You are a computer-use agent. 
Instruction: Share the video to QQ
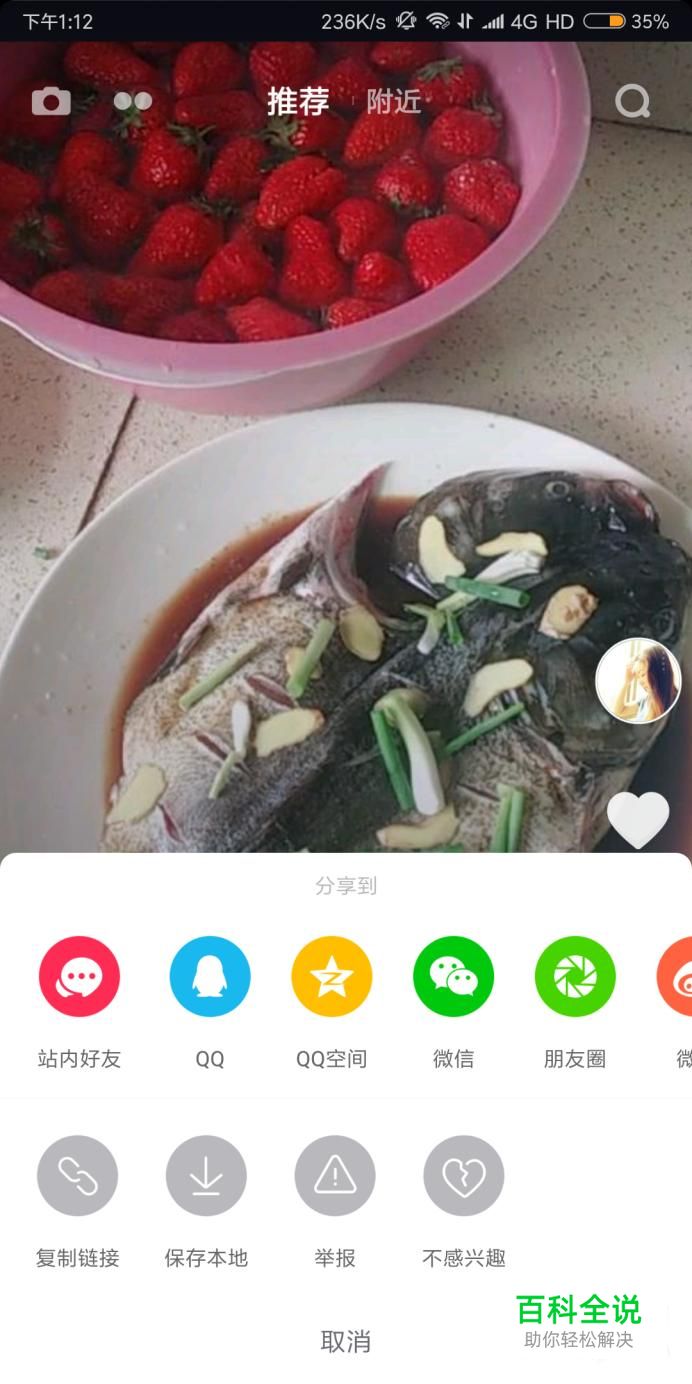(x=210, y=977)
